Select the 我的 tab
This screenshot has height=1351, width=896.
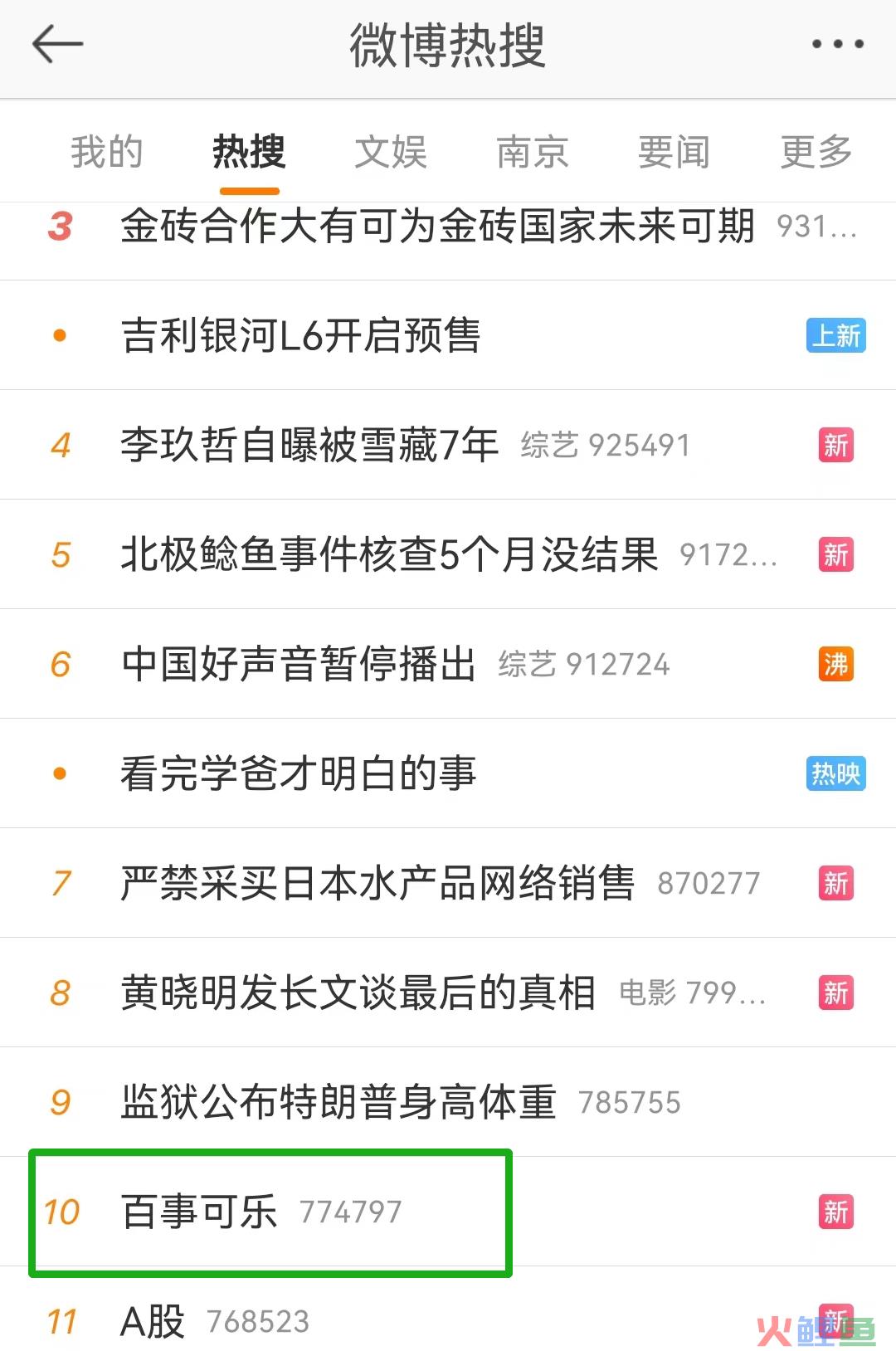point(106,152)
